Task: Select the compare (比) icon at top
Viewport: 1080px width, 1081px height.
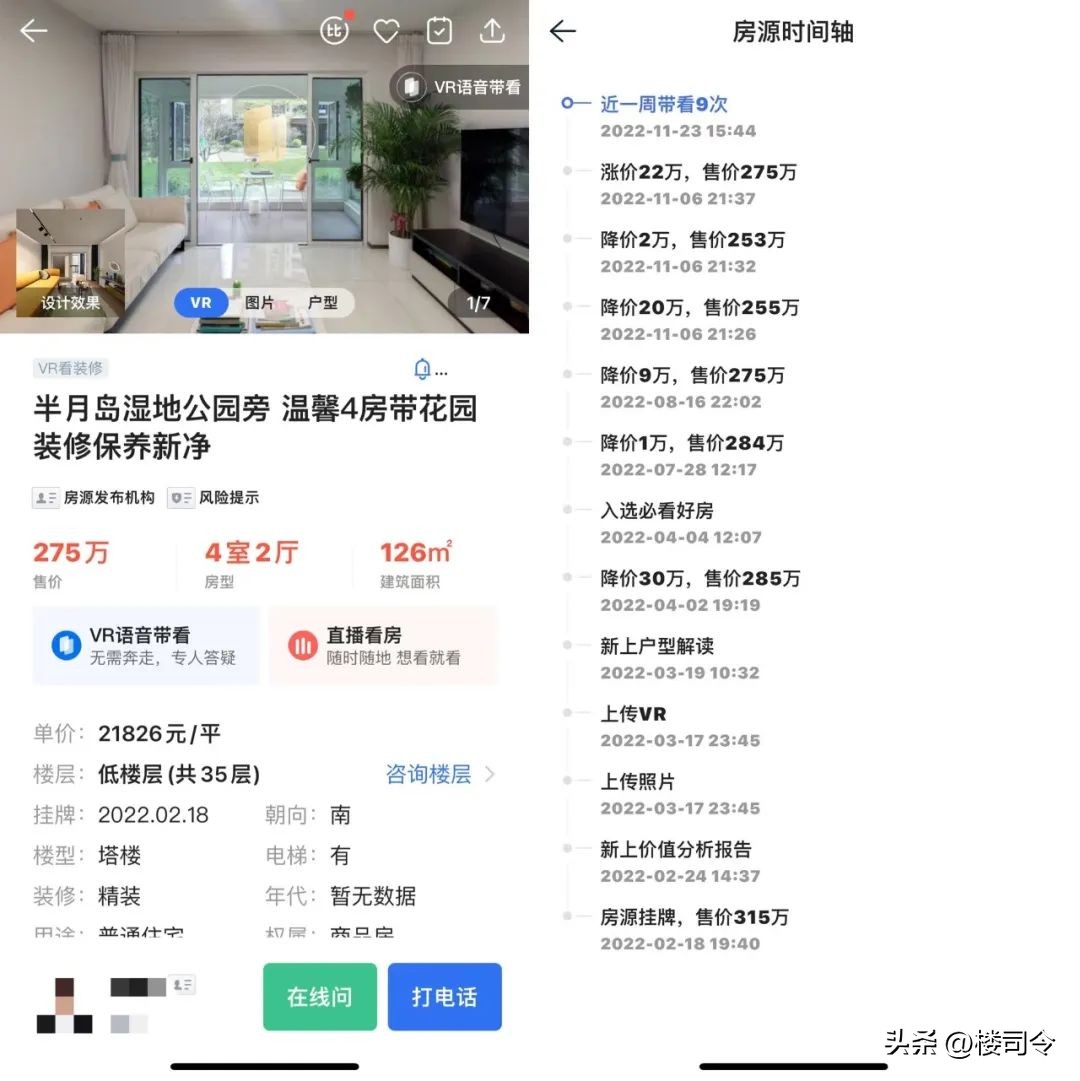Action: (335, 30)
